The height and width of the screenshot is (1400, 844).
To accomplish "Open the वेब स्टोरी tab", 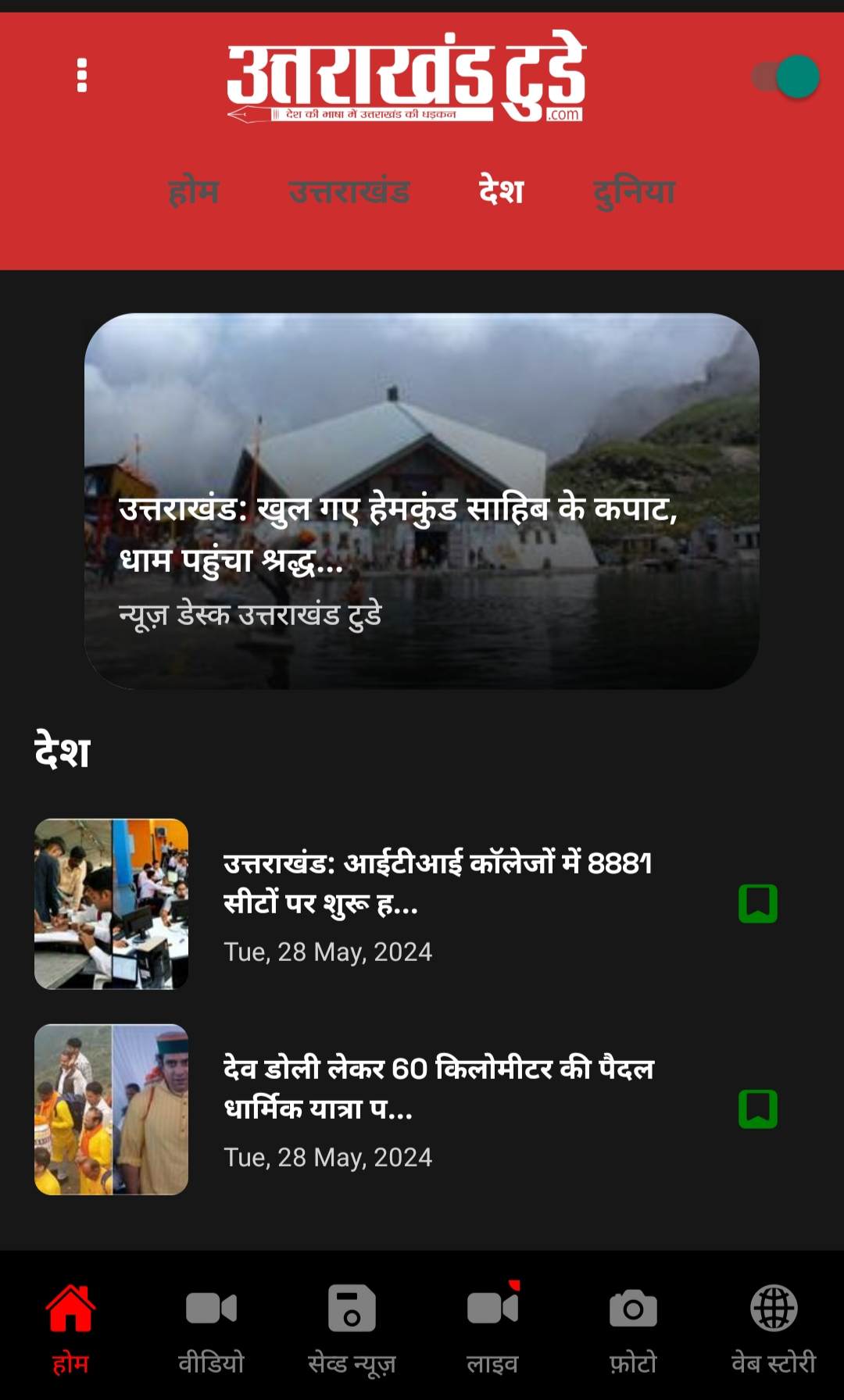I will 774,1327.
